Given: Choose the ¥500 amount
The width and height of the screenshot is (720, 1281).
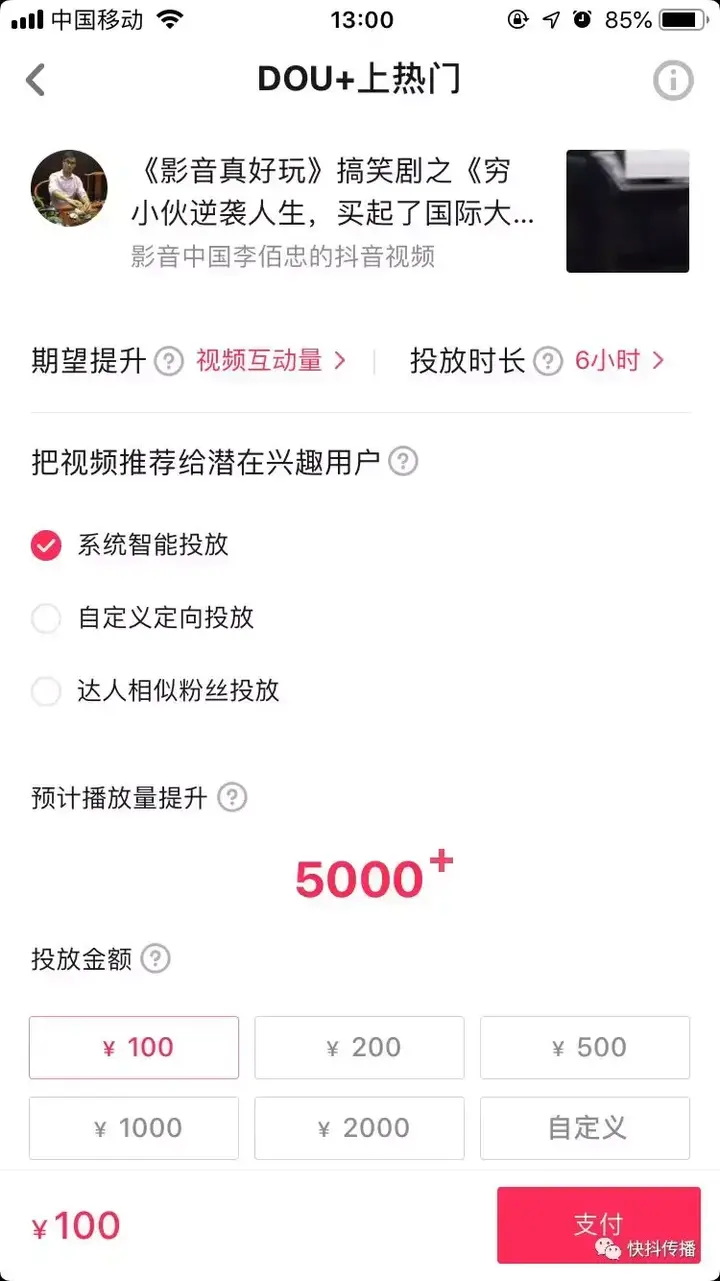Looking at the screenshot, I should (x=585, y=1048).
